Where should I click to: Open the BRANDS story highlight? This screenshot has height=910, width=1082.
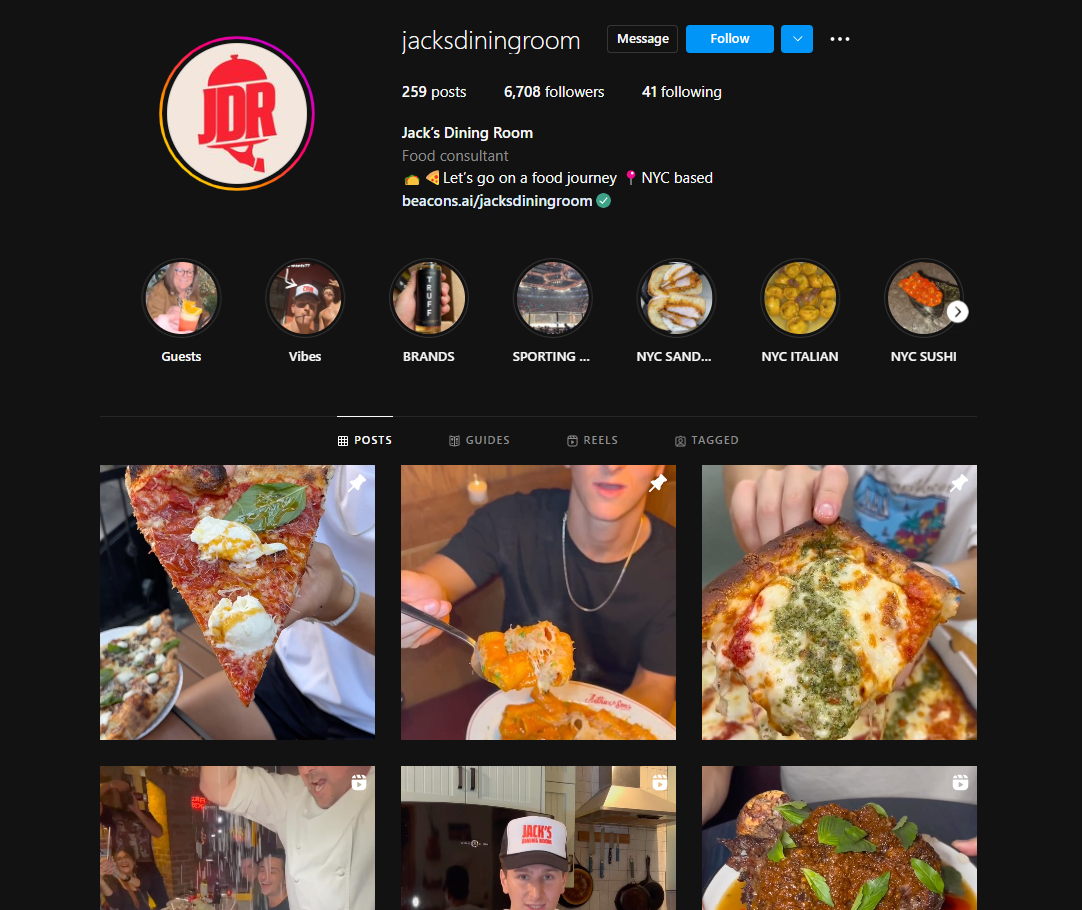[428, 298]
